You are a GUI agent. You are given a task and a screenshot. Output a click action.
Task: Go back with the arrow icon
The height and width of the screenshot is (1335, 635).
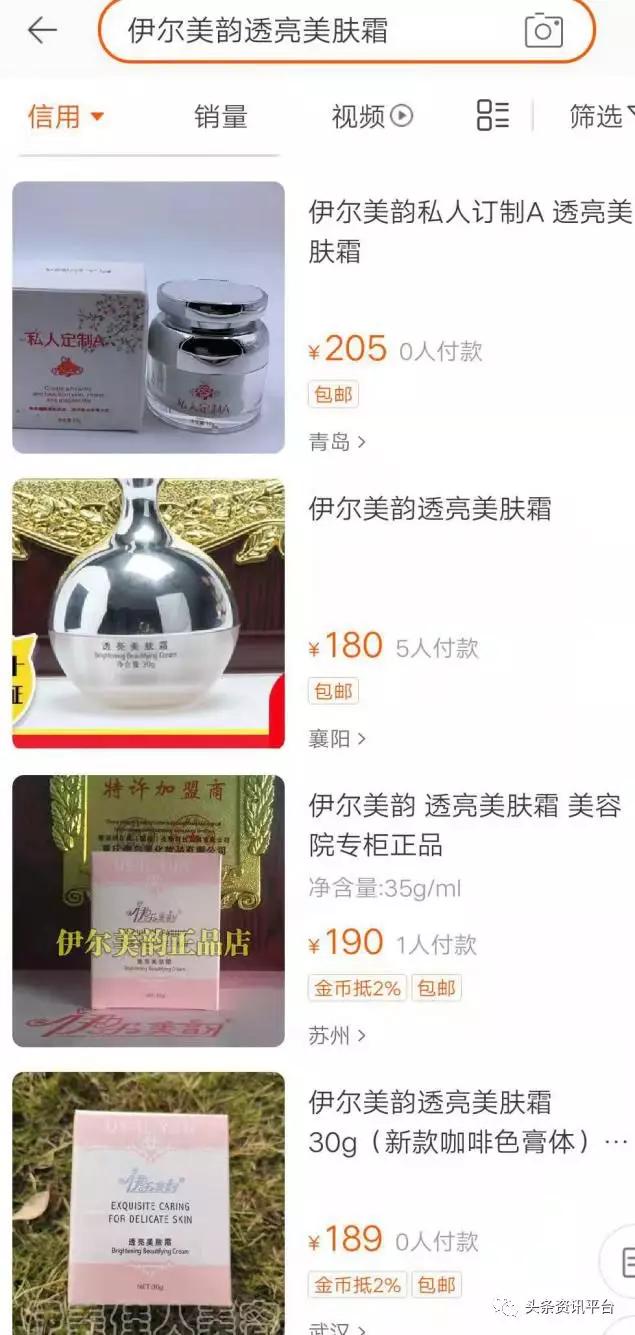click(x=42, y=31)
